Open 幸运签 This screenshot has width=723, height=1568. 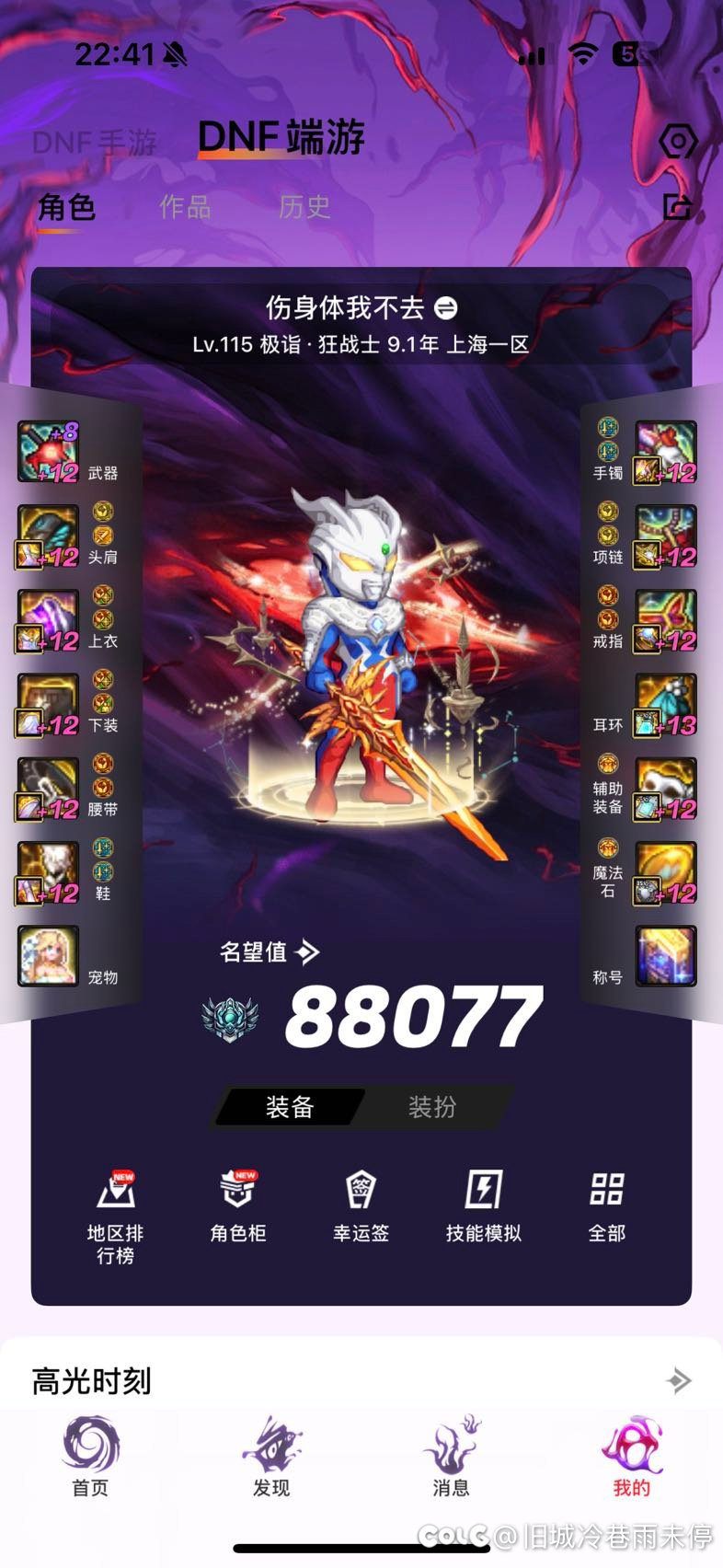(x=361, y=1207)
